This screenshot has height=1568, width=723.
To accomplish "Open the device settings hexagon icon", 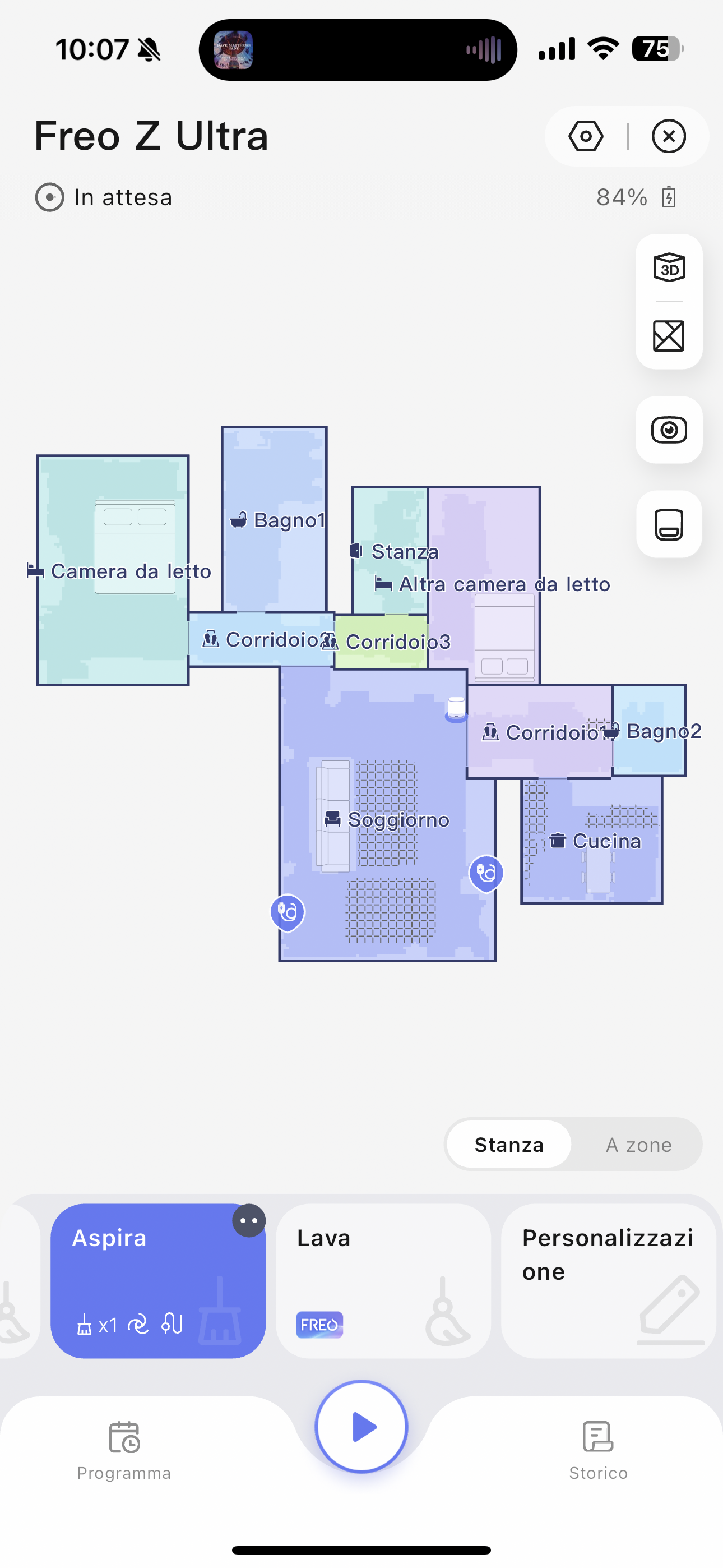I will coord(586,136).
